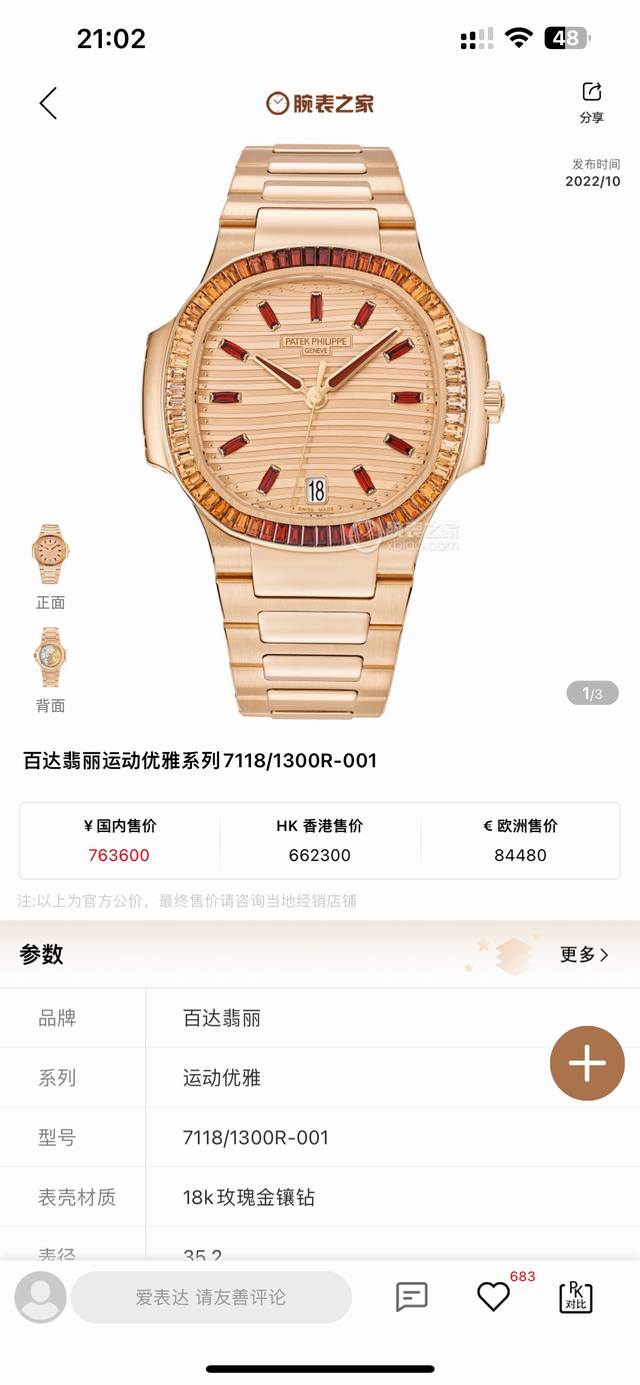
Task: View the front (正面) thumbnail
Action: coord(51,566)
